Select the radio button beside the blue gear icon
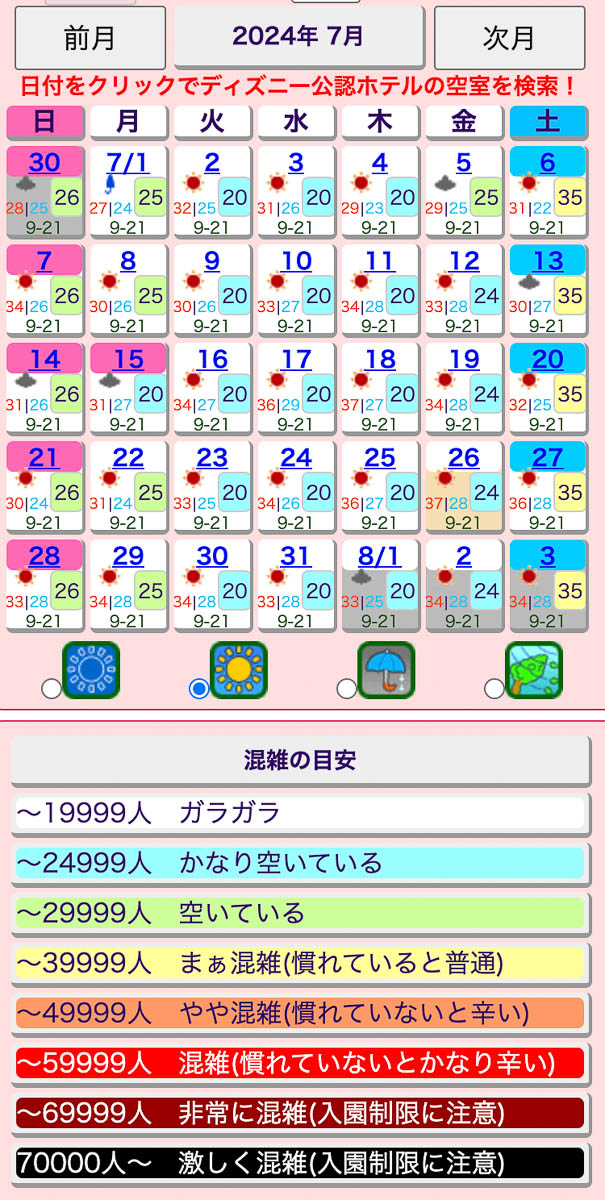Screen dimensions: 605x1200 51,688
